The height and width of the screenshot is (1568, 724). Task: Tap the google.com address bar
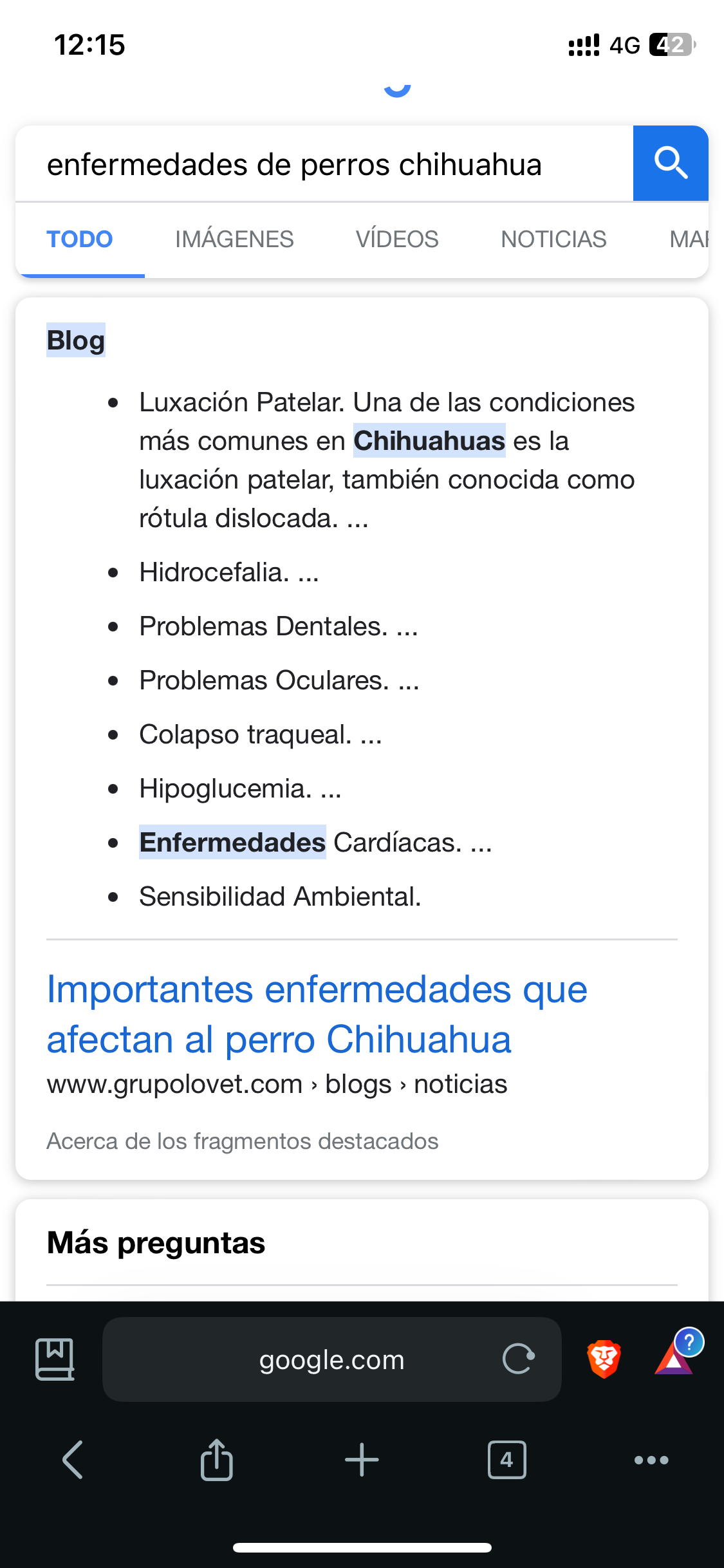331,1359
